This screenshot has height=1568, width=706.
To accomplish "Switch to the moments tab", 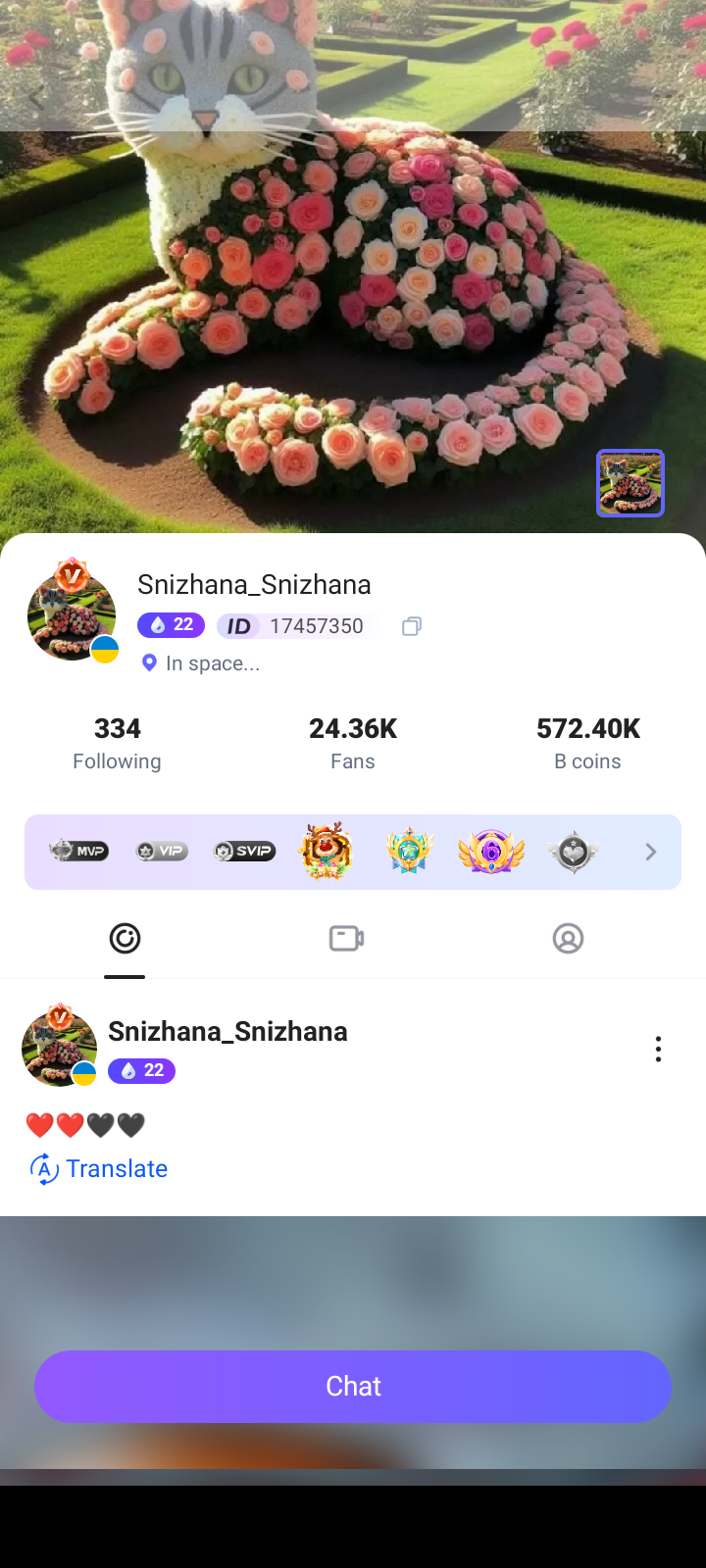I will point(125,939).
